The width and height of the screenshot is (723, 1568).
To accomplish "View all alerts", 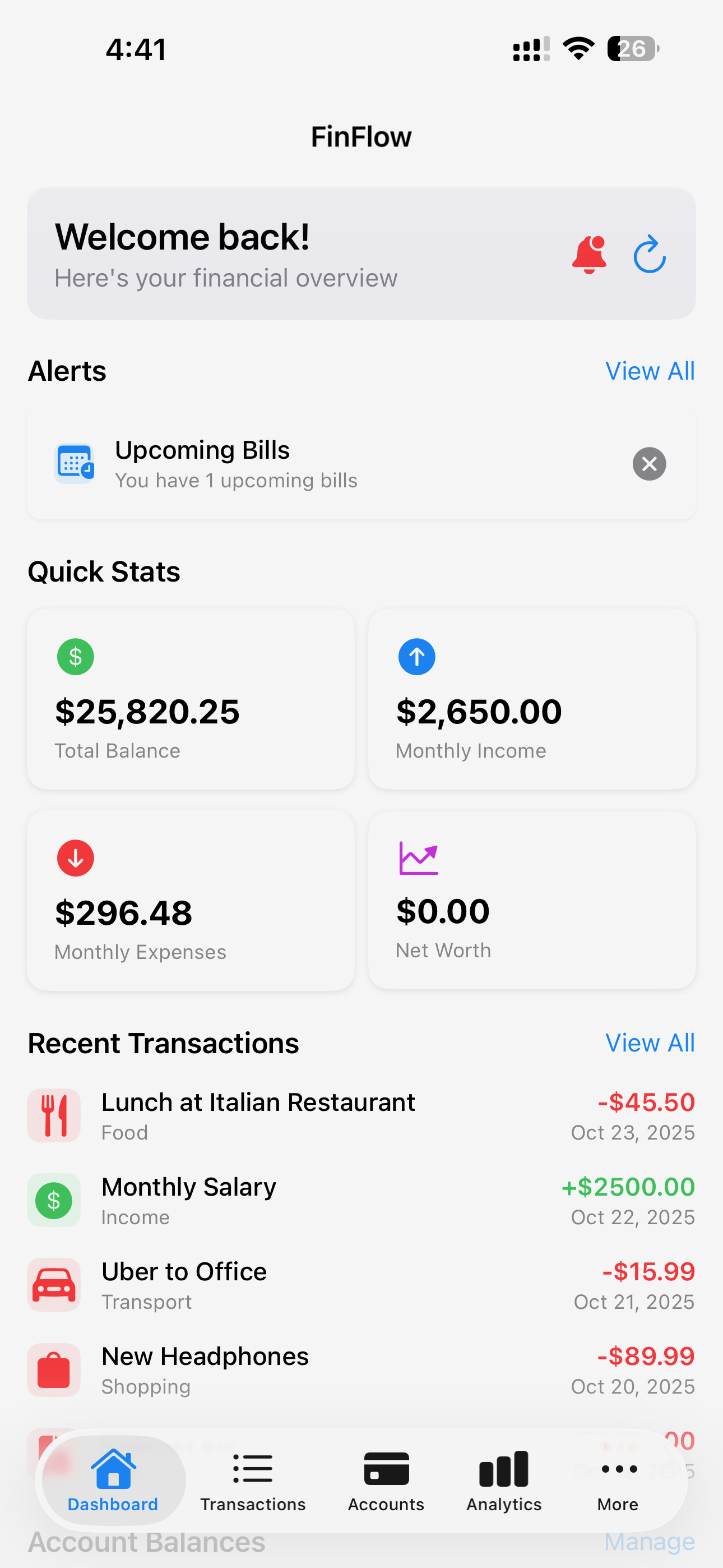I will (x=650, y=371).
